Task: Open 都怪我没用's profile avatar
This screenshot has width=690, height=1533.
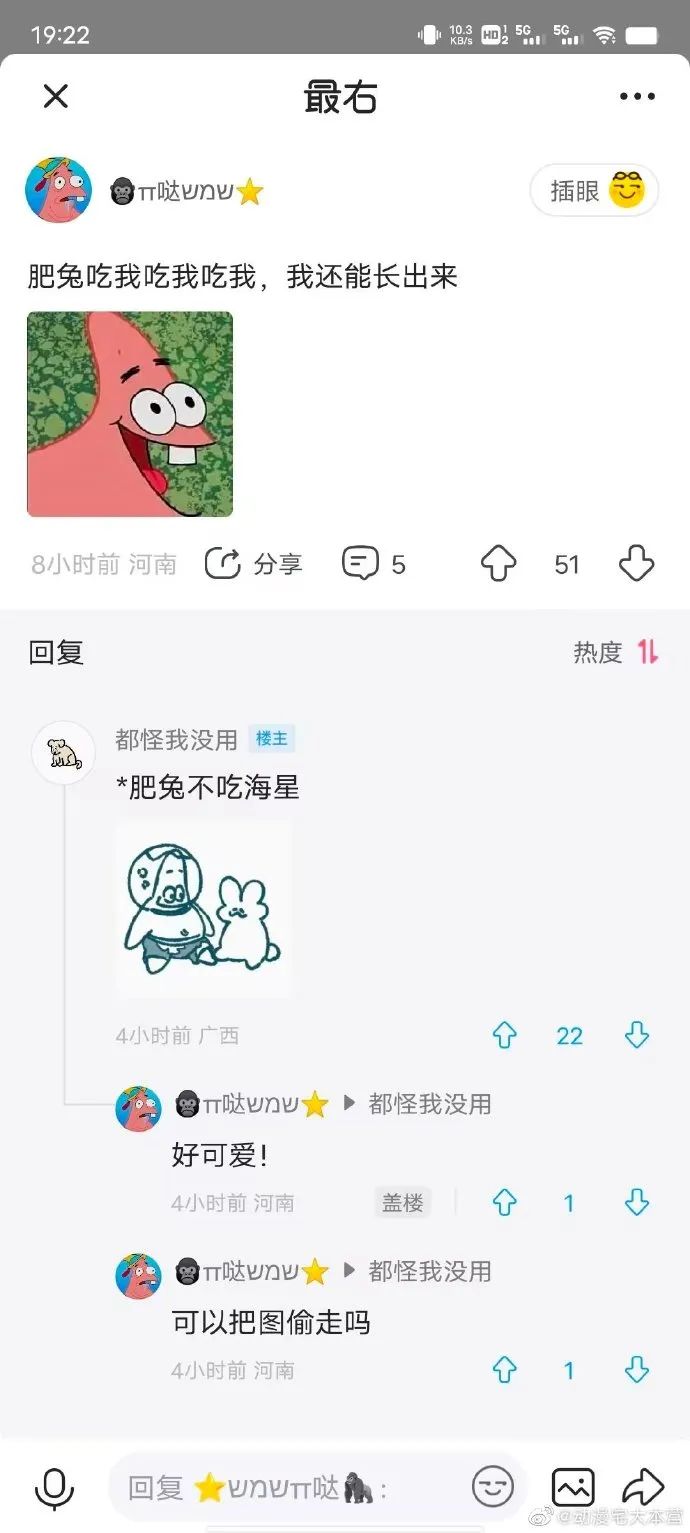Action: point(64,752)
